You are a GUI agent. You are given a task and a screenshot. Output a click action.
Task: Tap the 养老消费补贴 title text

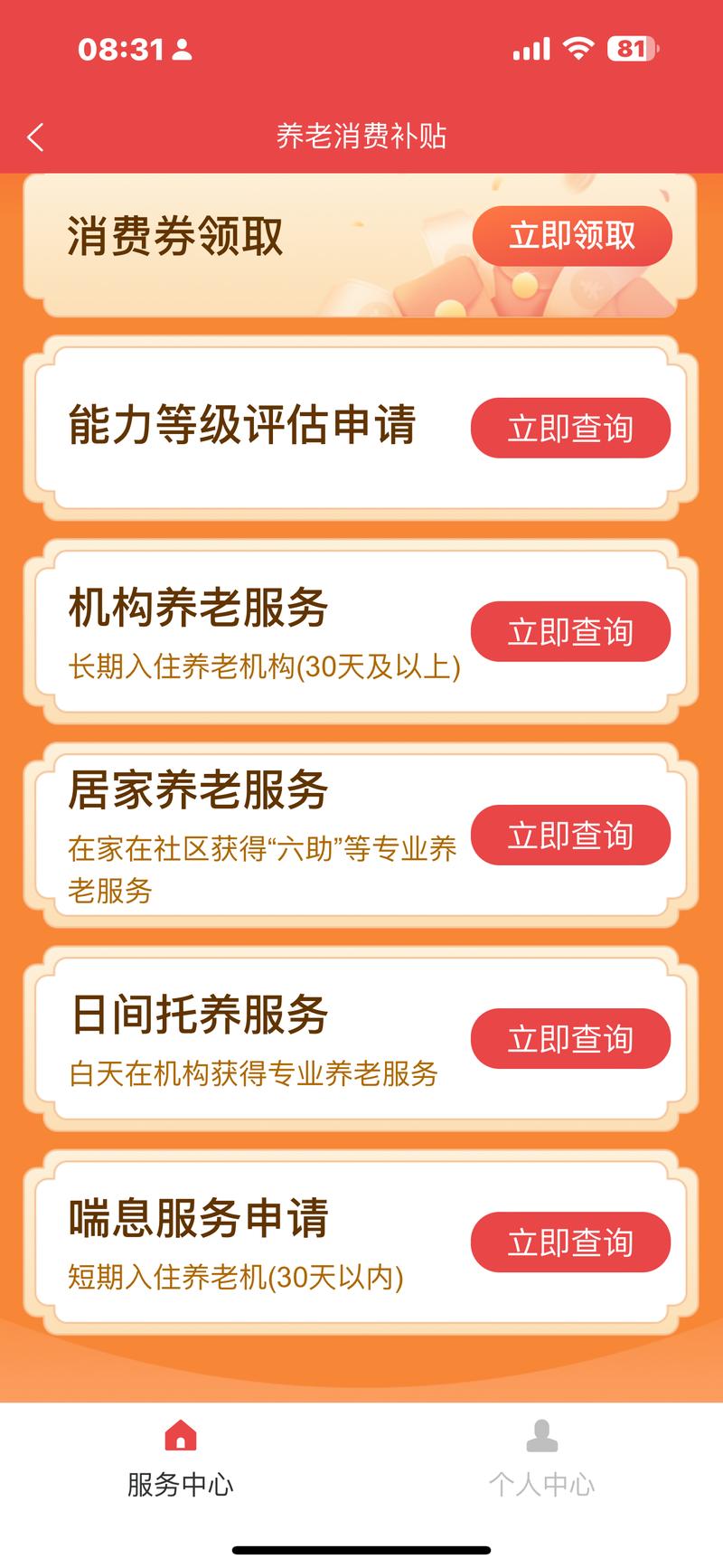pos(361,136)
